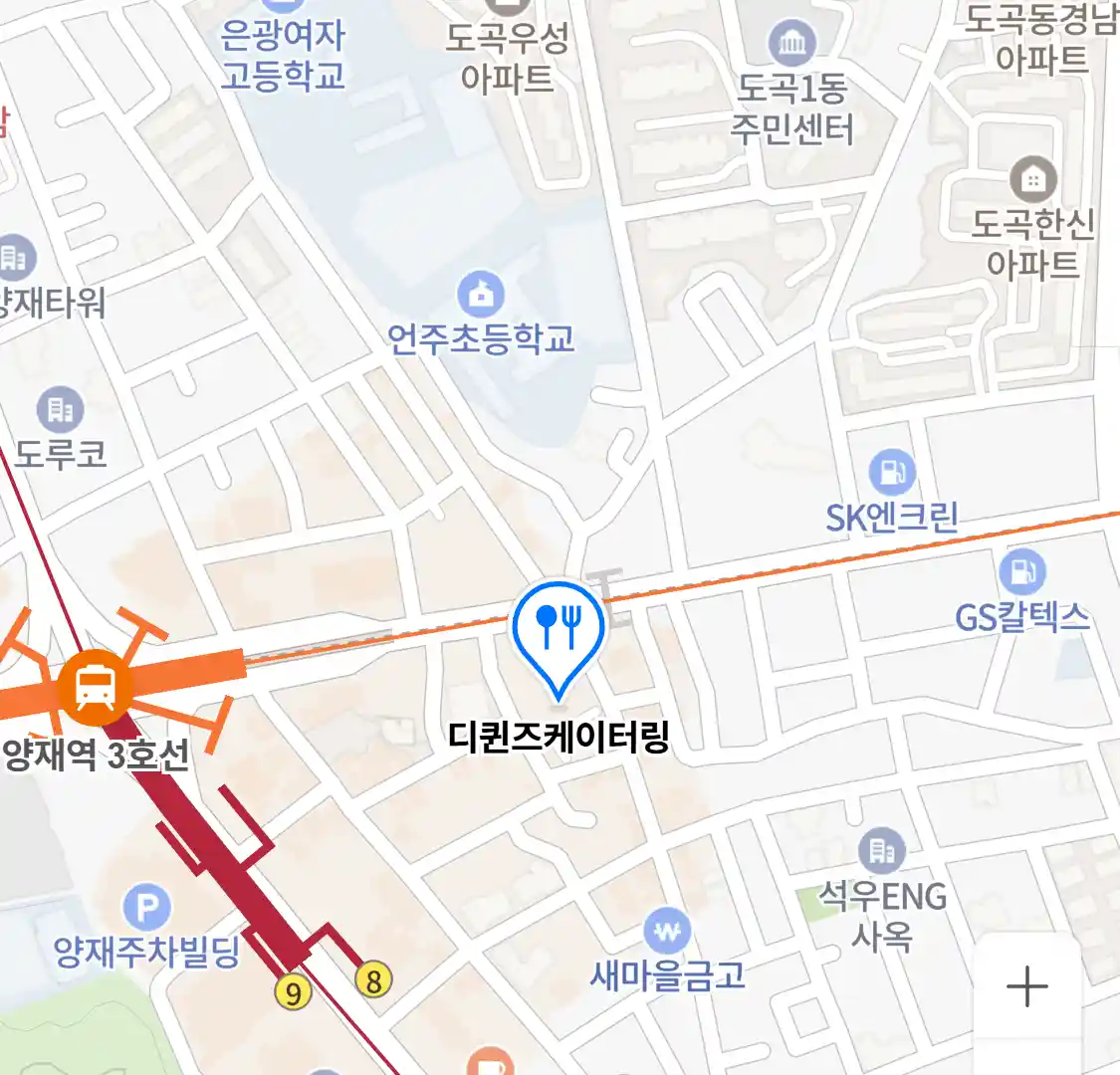Open the 석우ENG 사옥 building marker
This screenshot has width=1120, height=1075.
882,851
